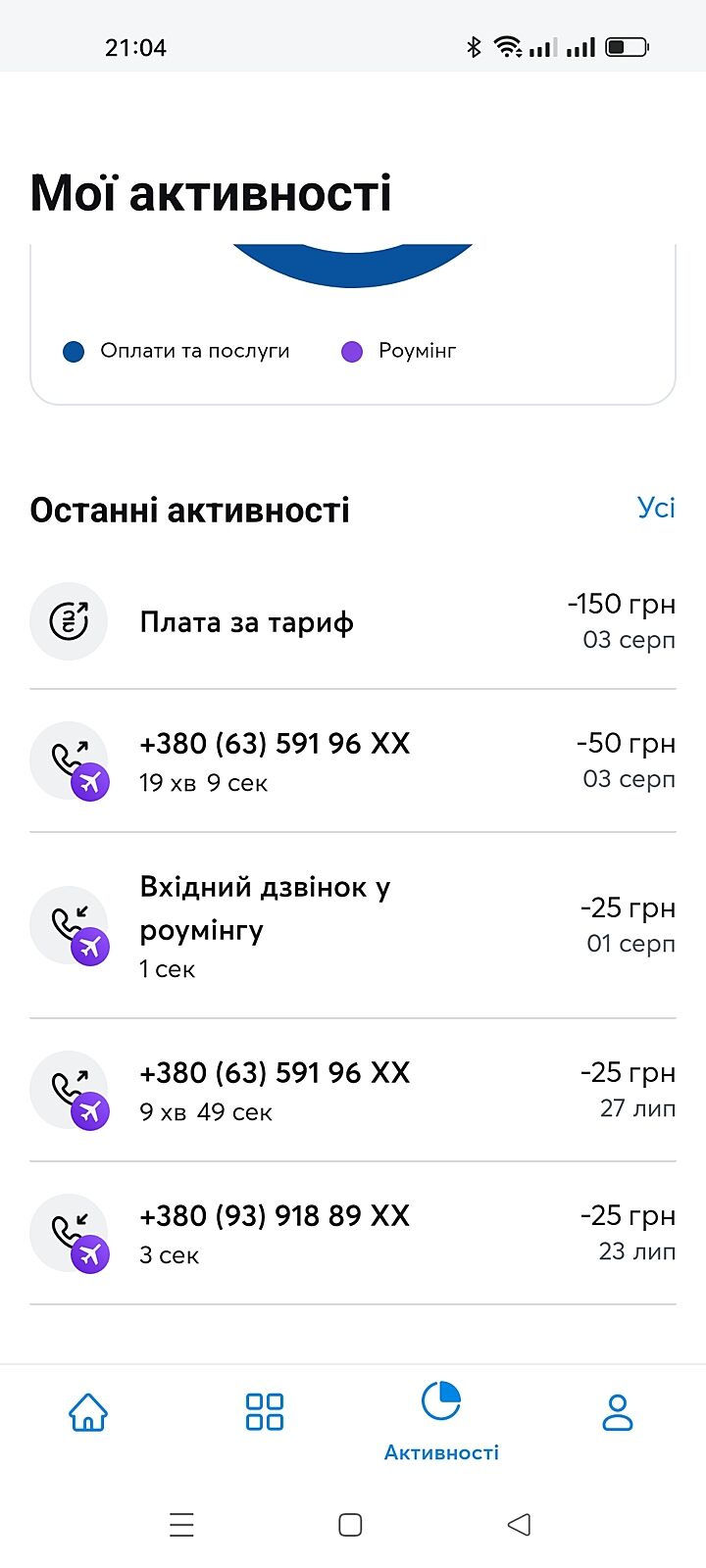Open all activities via the Усі link
706x1568 pixels.
point(656,508)
